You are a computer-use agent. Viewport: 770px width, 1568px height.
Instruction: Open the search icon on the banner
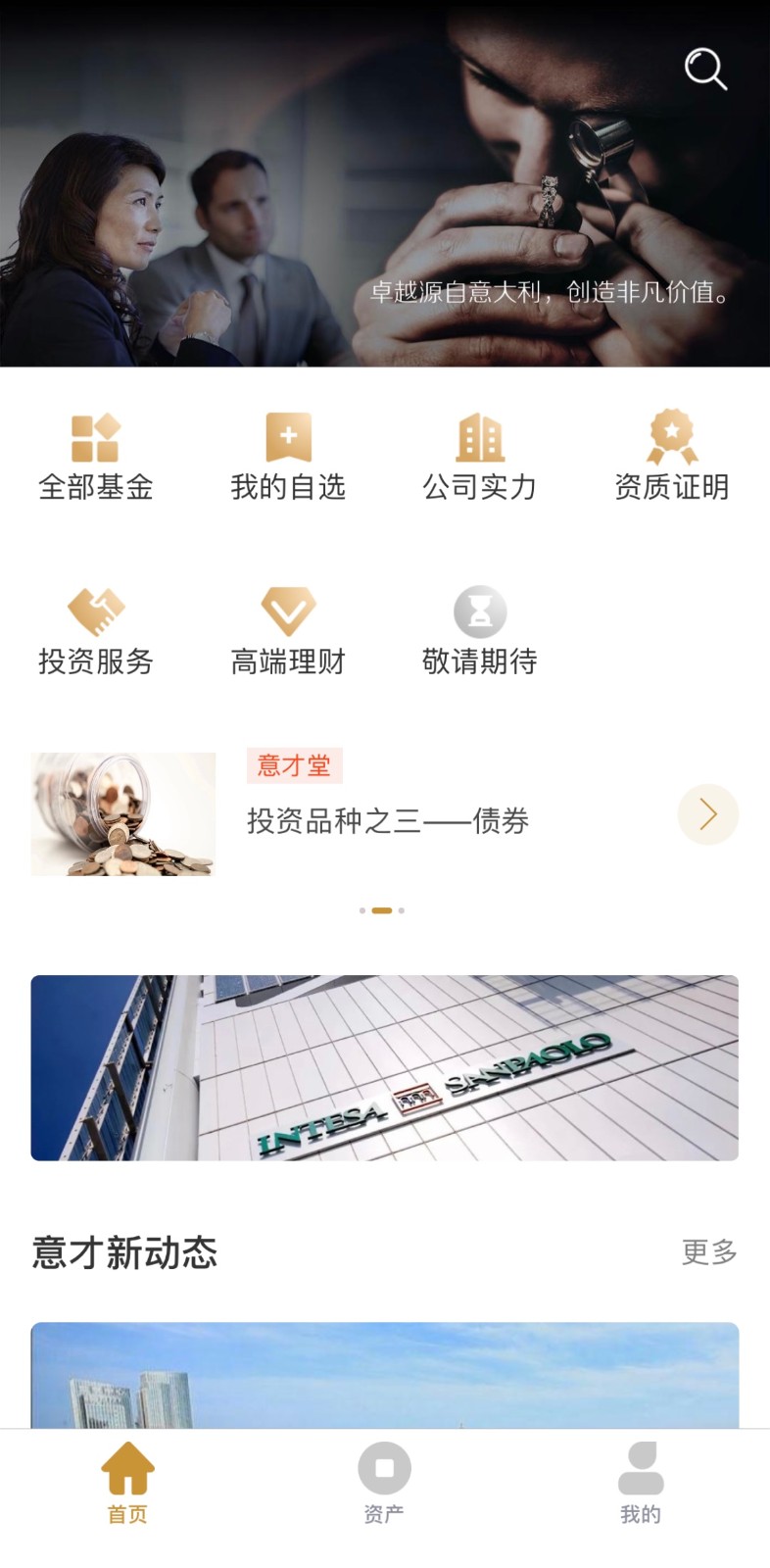704,70
